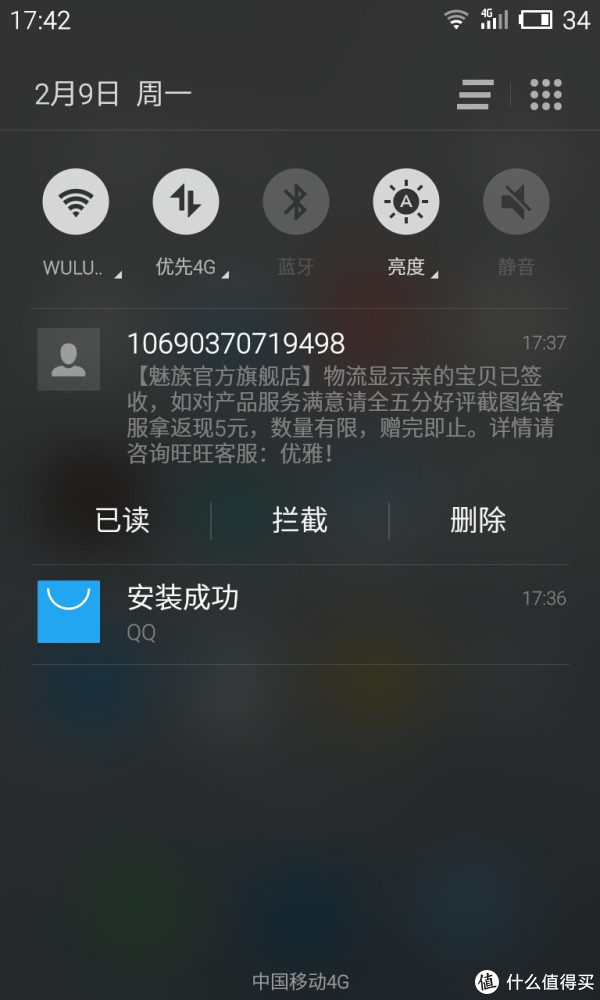Delete the message with 删除

coord(478,520)
